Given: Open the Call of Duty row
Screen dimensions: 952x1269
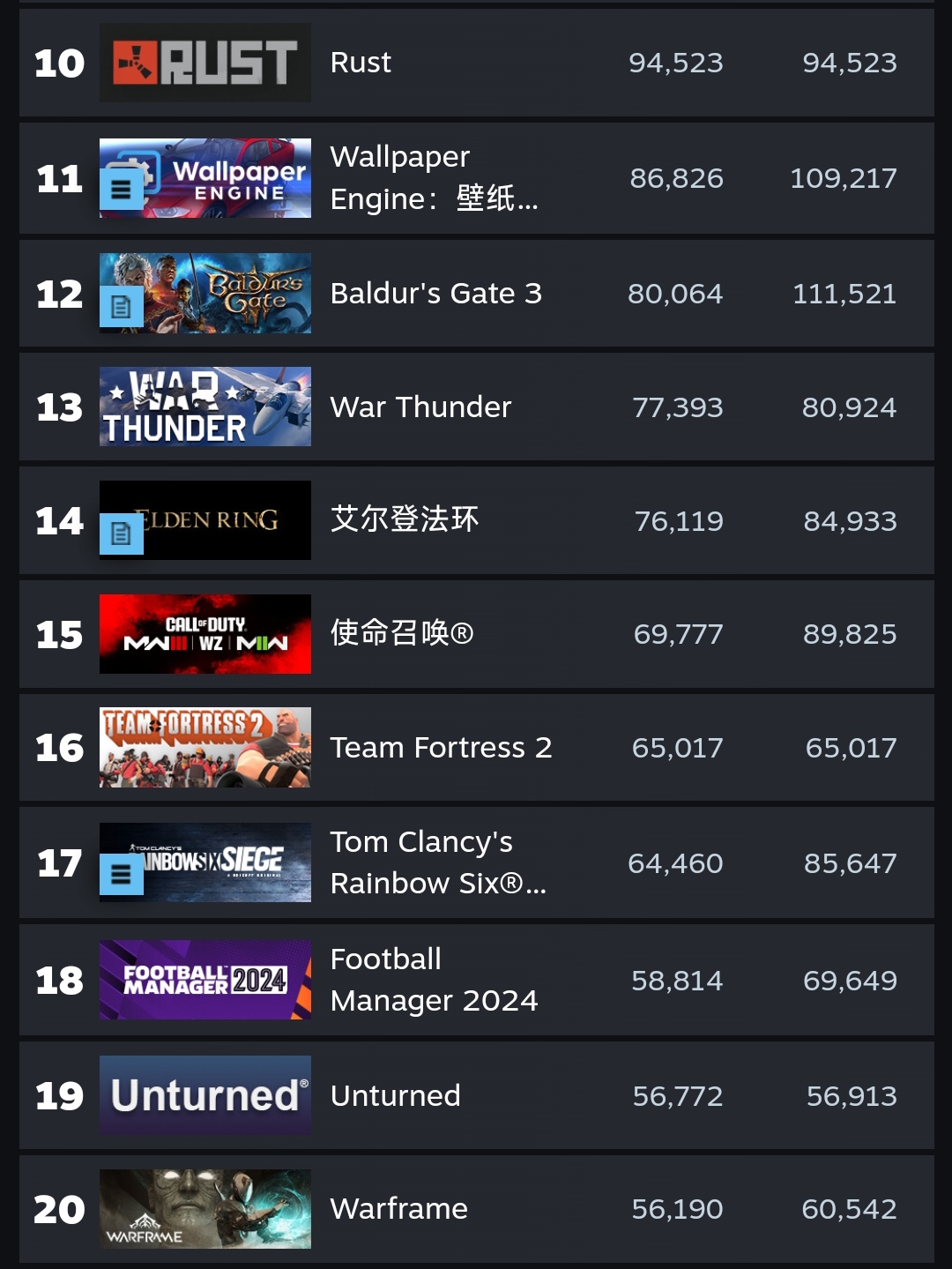Looking at the screenshot, I should 401,634.
